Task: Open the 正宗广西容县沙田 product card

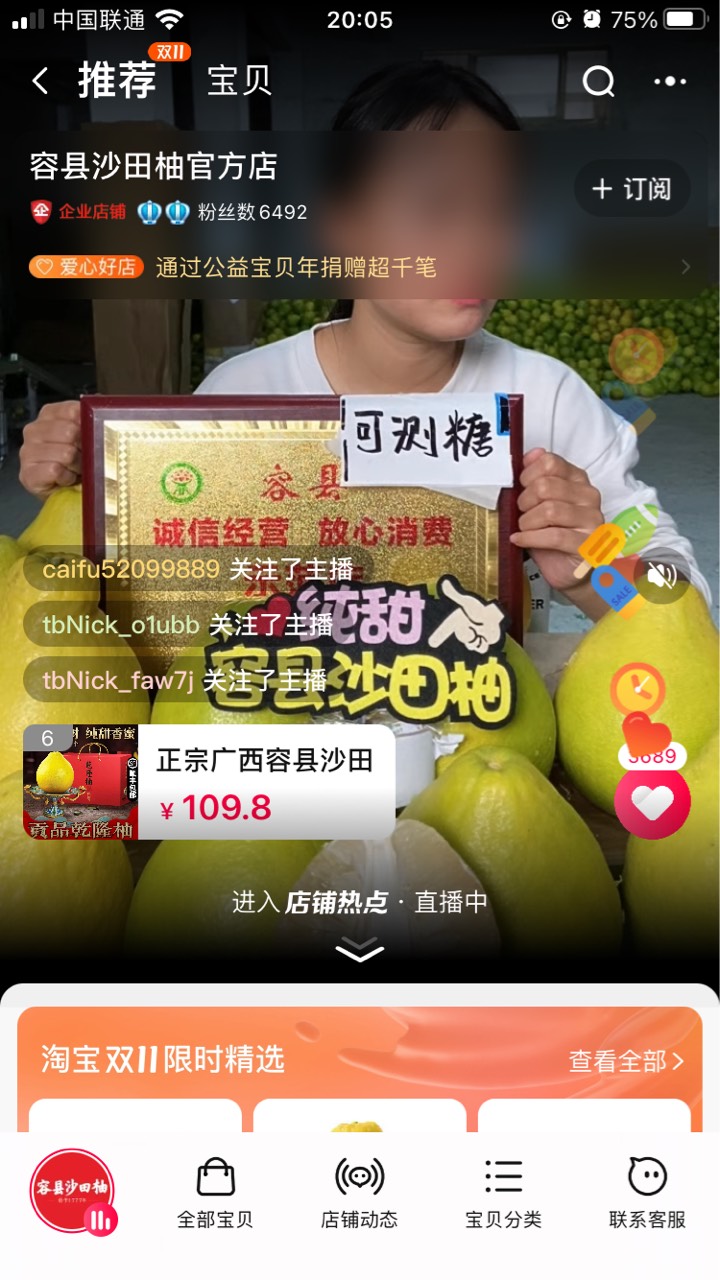Action: (209, 782)
